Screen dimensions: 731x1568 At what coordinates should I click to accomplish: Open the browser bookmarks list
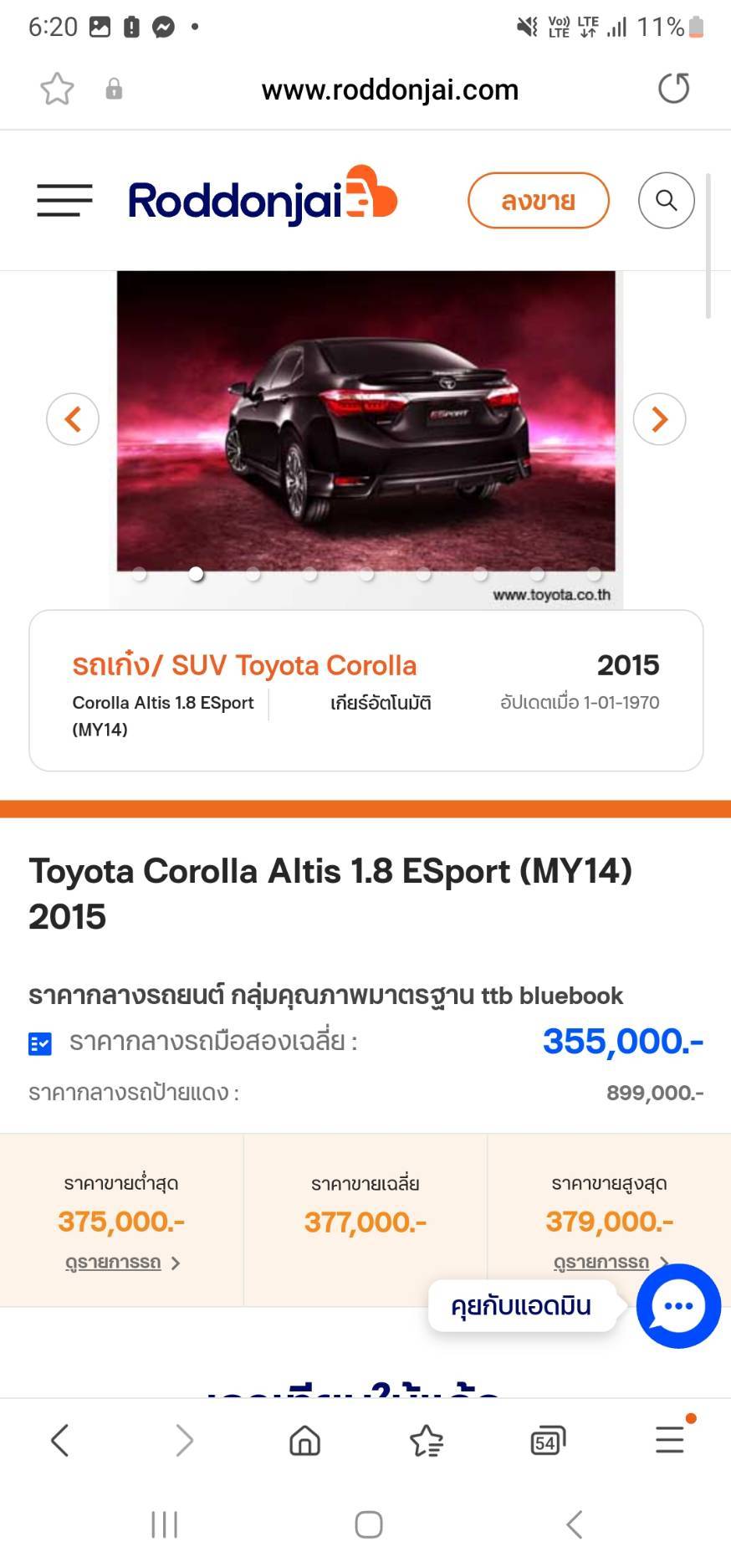pyautogui.click(x=427, y=1441)
